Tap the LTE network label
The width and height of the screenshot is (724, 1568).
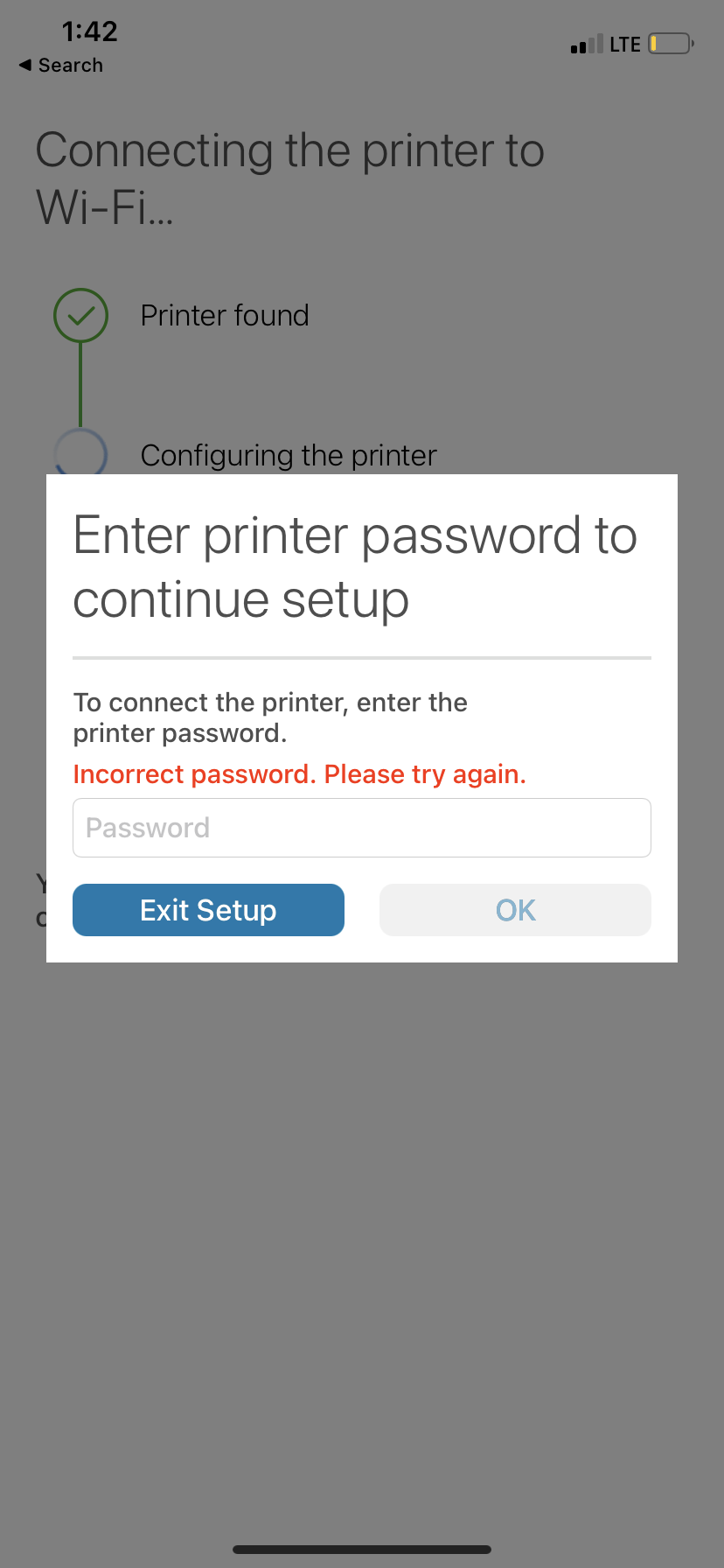[x=625, y=44]
